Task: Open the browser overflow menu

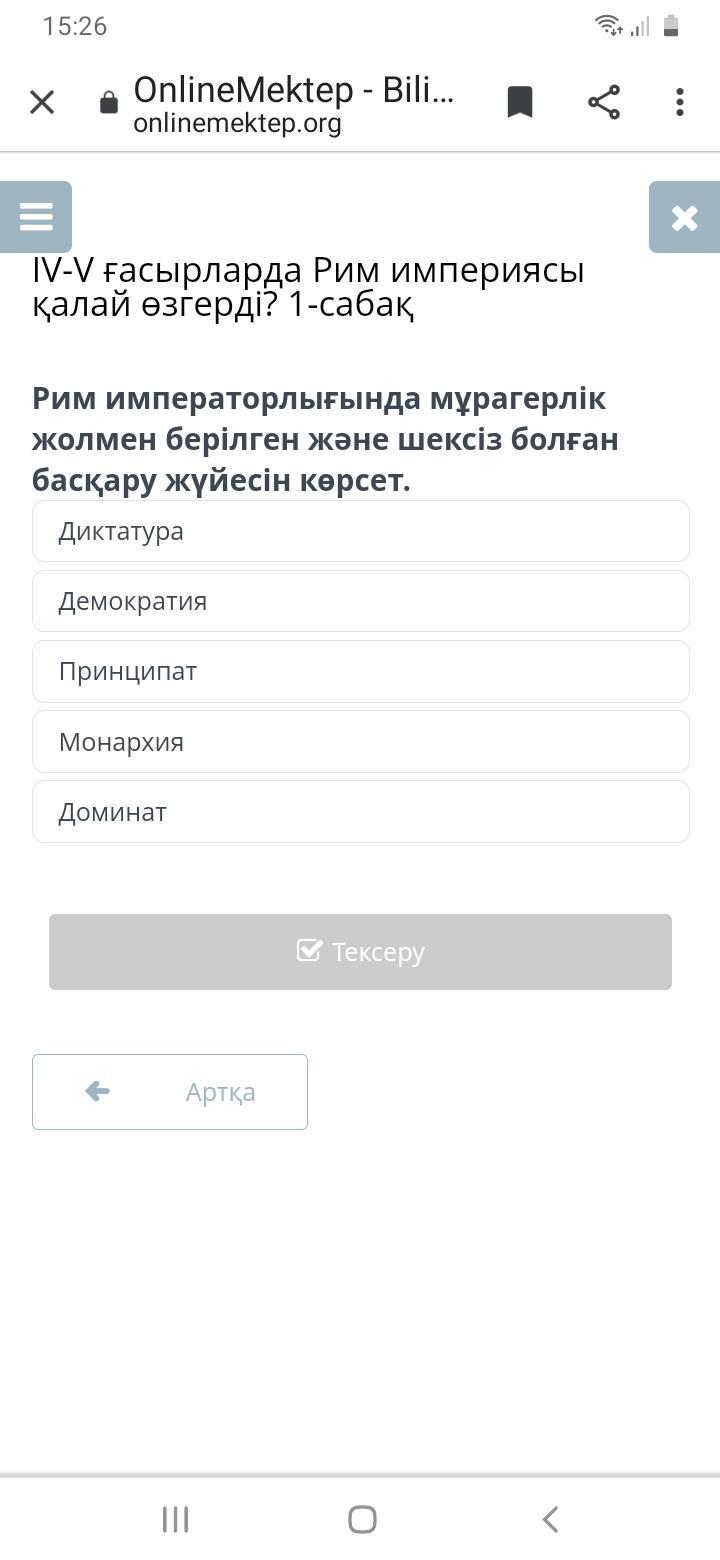Action: (680, 102)
